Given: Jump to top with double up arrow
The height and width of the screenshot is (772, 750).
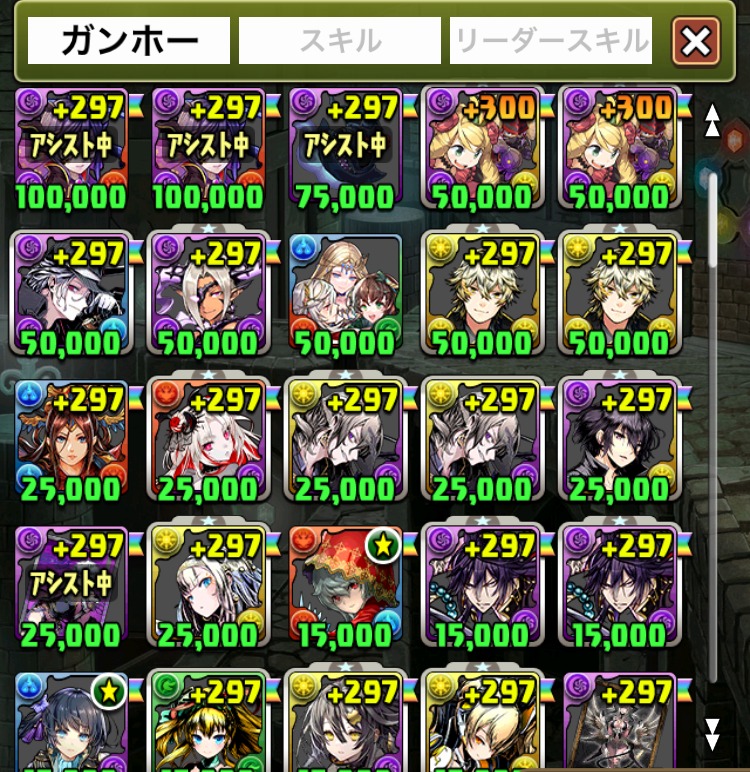Looking at the screenshot, I should click(712, 119).
